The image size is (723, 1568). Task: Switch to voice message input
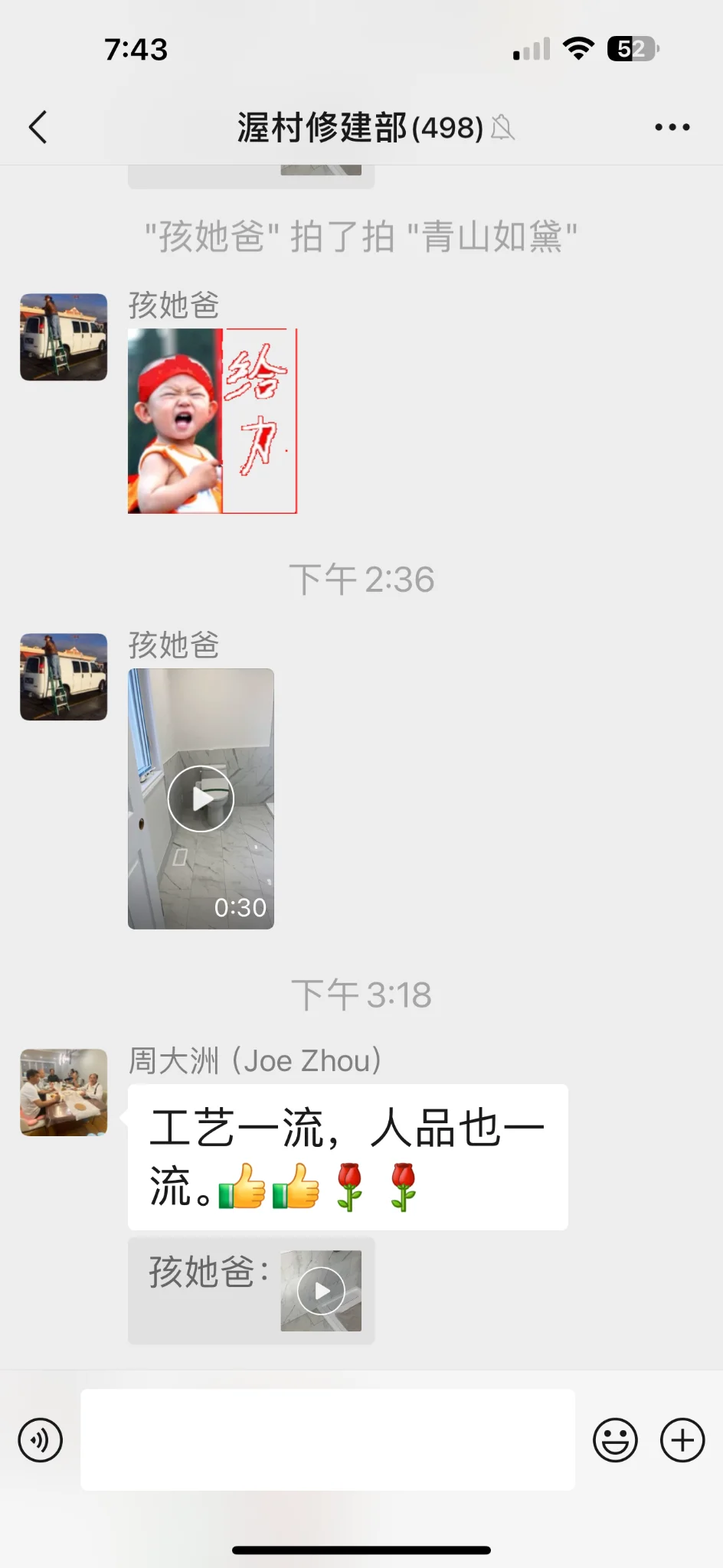(x=40, y=1440)
